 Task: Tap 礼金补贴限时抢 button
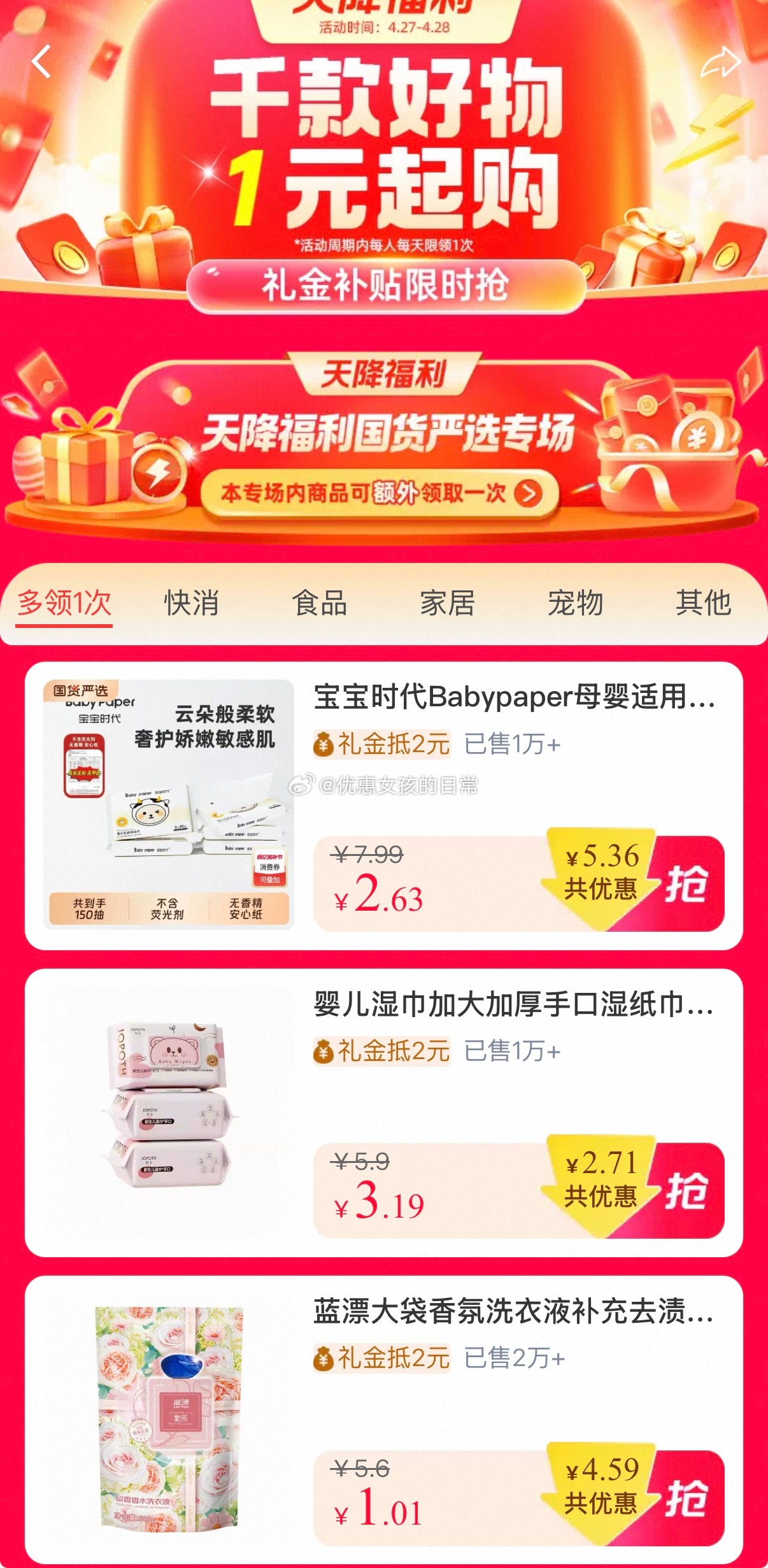point(385,285)
